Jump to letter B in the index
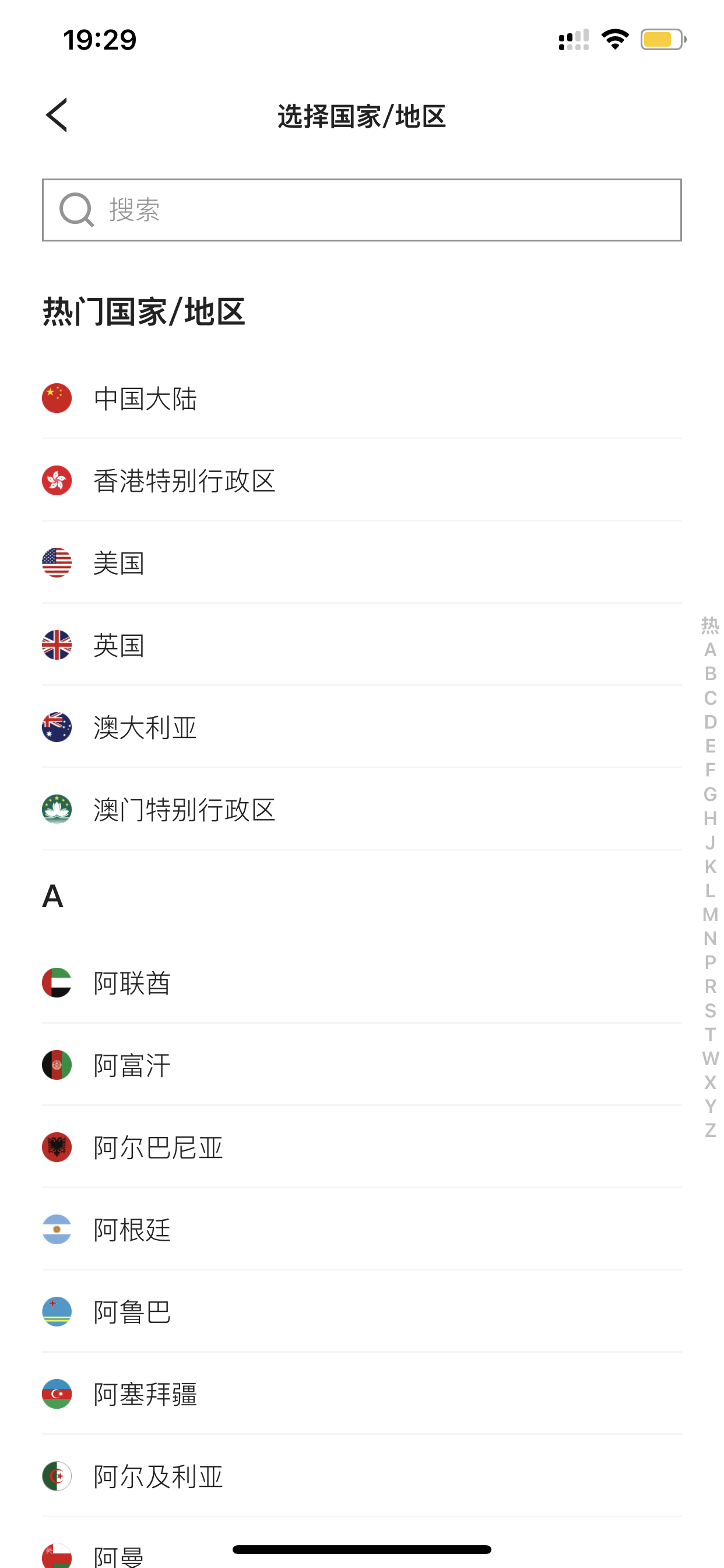Screen dimensions: 724x1568 (x=710, y=674)
